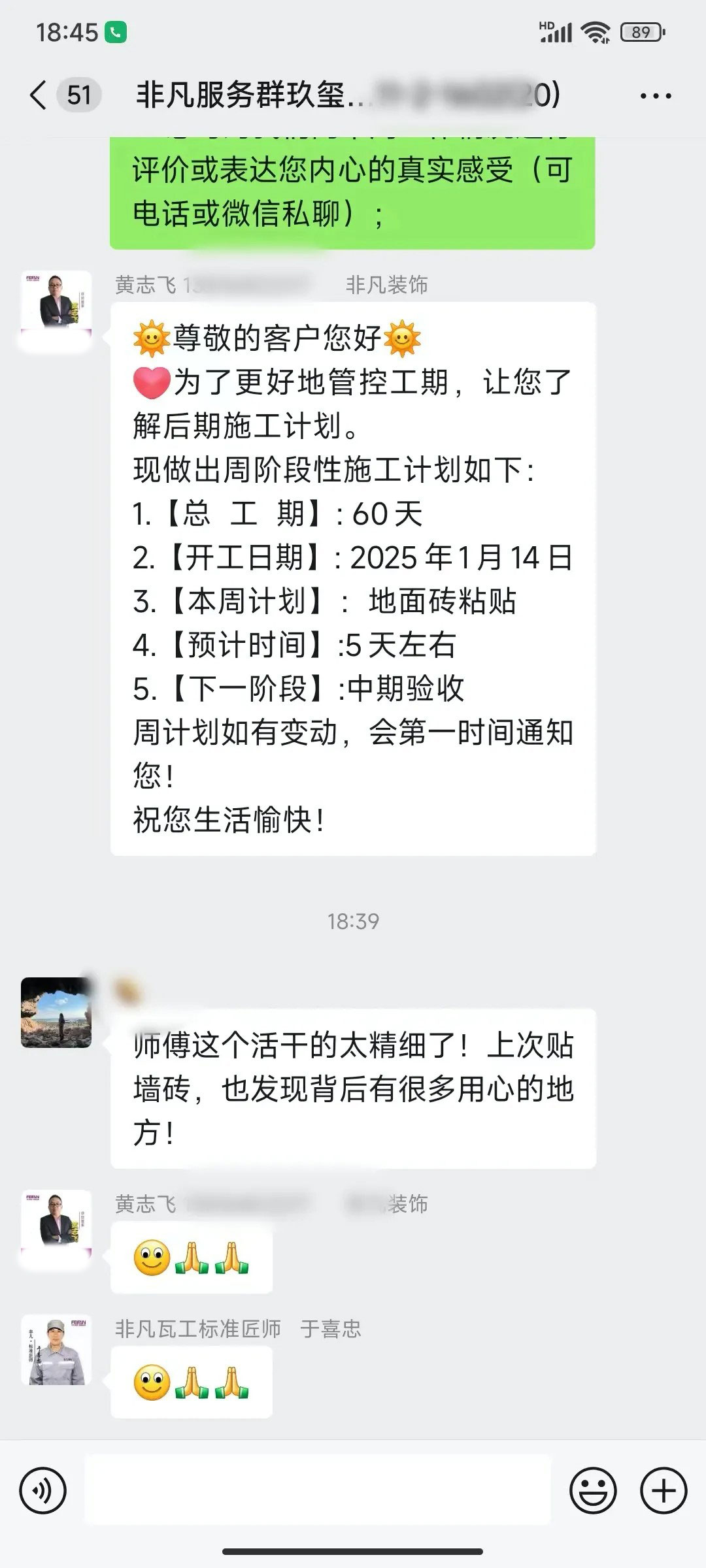Viewport: 706px width, 1568px height.
Task: Switch to voice message input
Action: pyautogui.click(x=43, y=1490)
